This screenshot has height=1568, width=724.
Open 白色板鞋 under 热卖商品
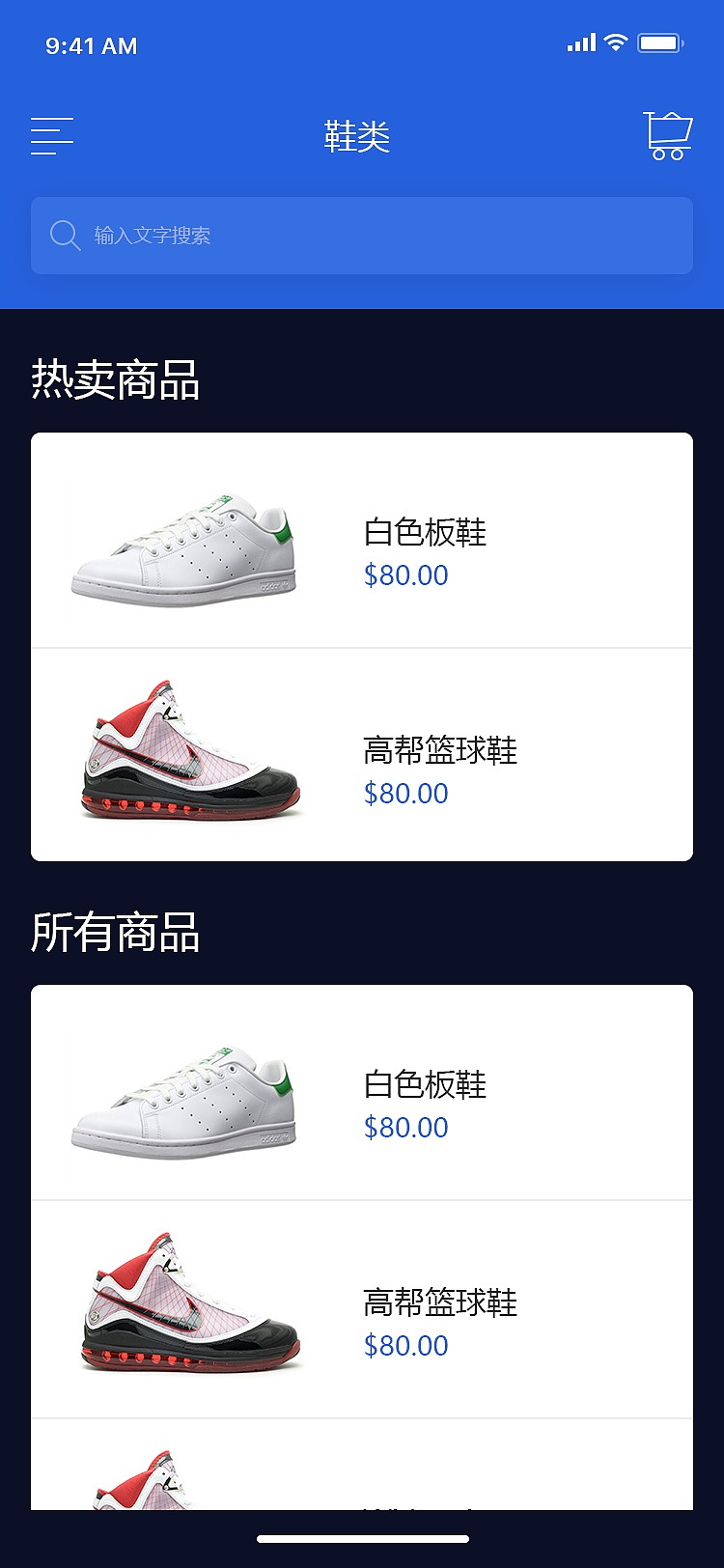point(362,542)
